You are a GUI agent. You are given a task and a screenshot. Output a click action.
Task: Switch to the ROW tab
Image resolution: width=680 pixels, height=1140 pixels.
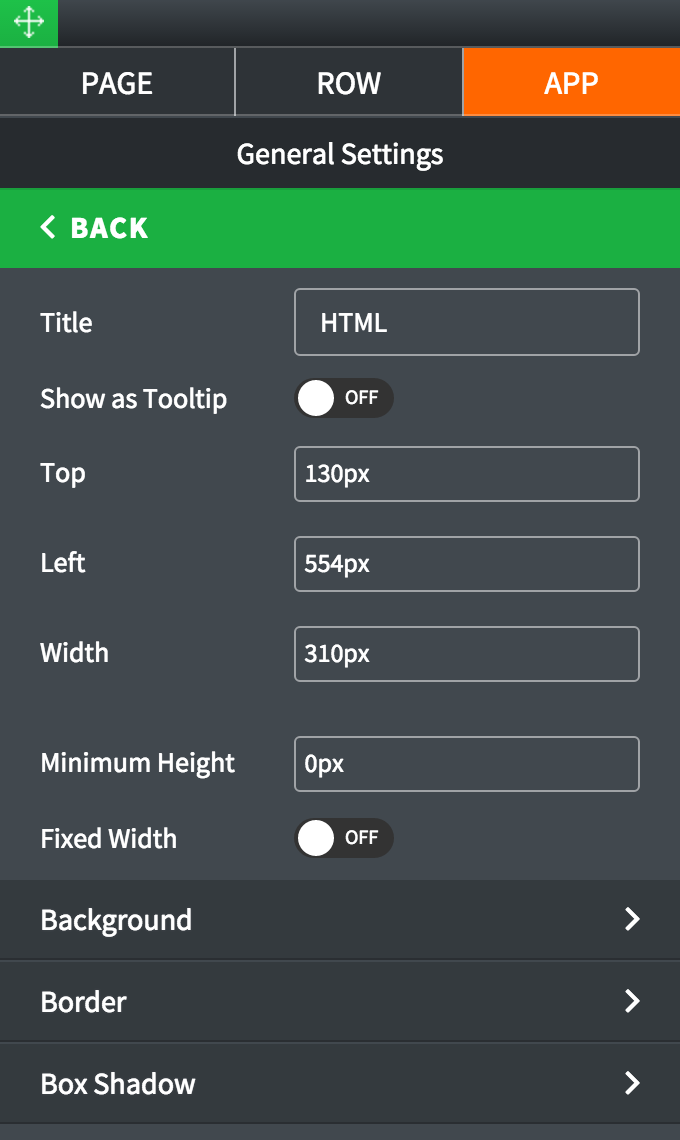click(x=348, y=83)
